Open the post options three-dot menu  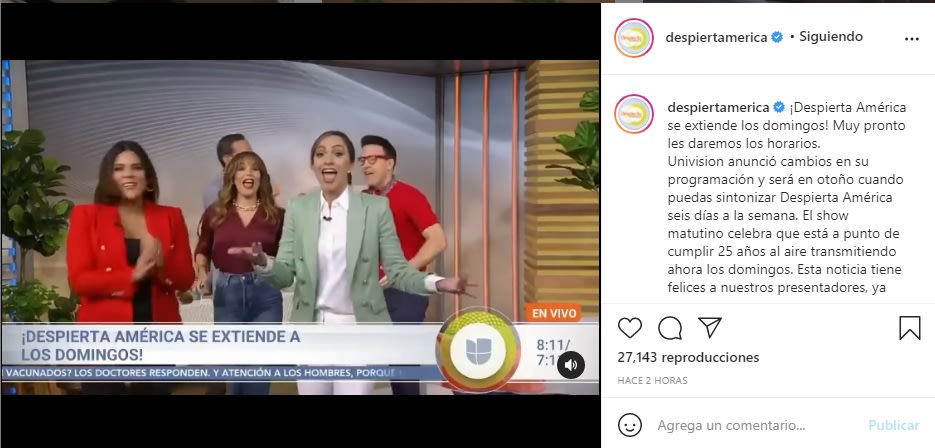(910, 37)
